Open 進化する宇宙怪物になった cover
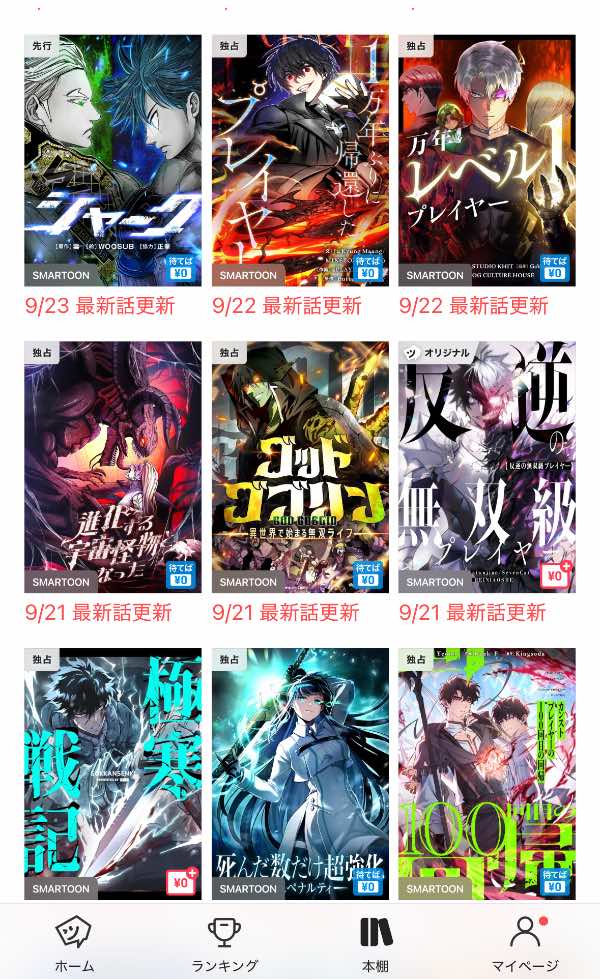The image size is (600, 979). coord(112,467)
